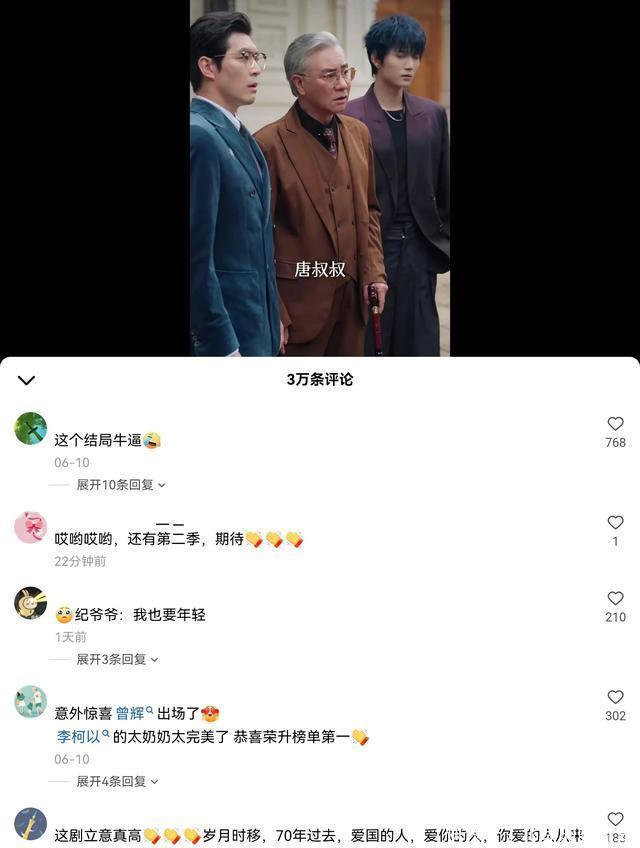Like the comment "这个结局牛逼"
640x848 pixels.
tap(615, 424)
